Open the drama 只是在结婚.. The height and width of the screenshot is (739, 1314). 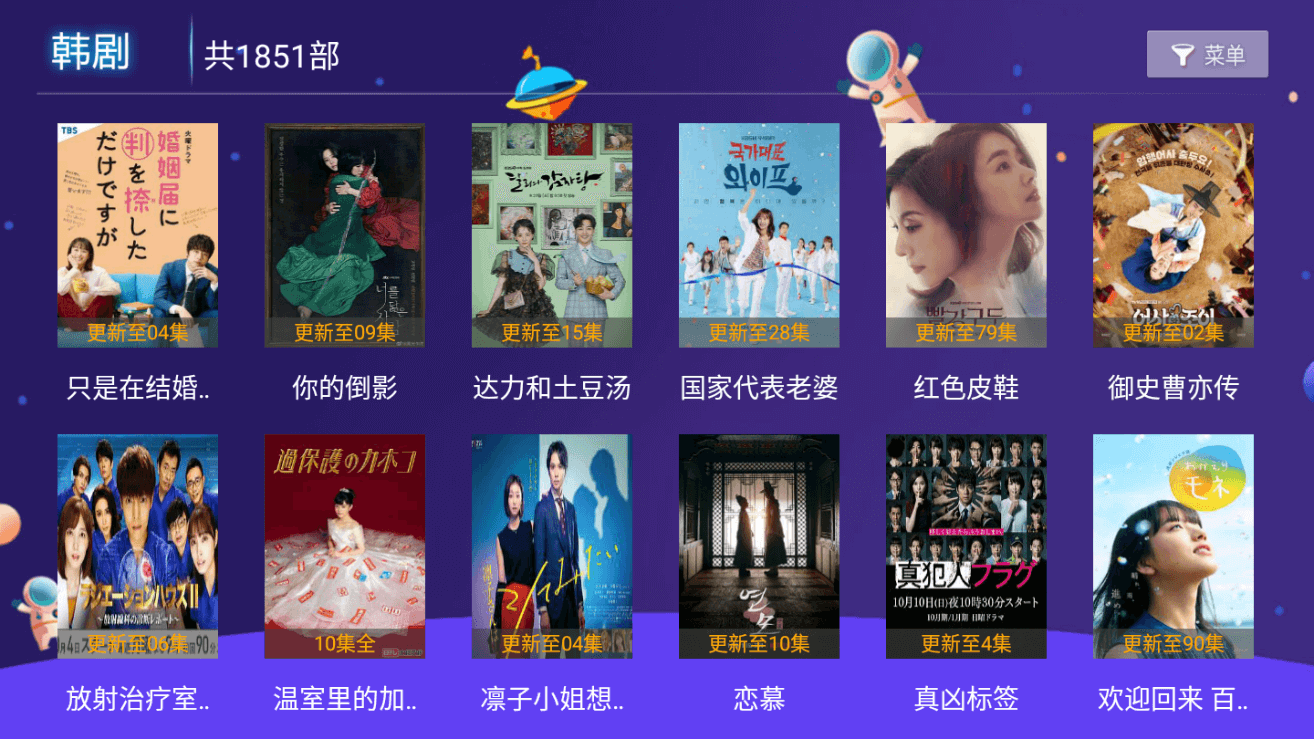coord(137,236)
